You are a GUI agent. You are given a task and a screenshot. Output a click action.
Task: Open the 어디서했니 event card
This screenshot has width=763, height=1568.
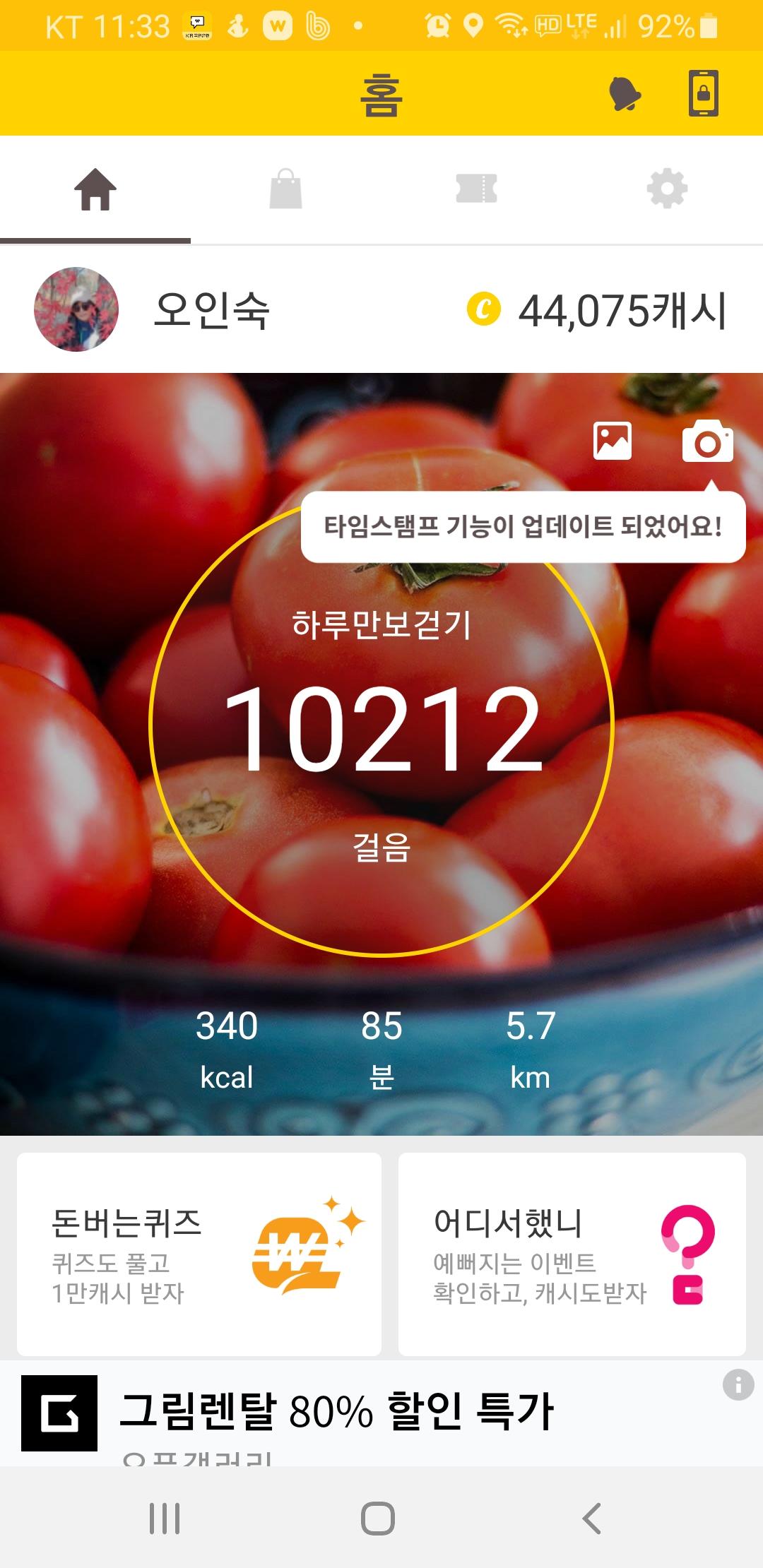point(572,1254)
